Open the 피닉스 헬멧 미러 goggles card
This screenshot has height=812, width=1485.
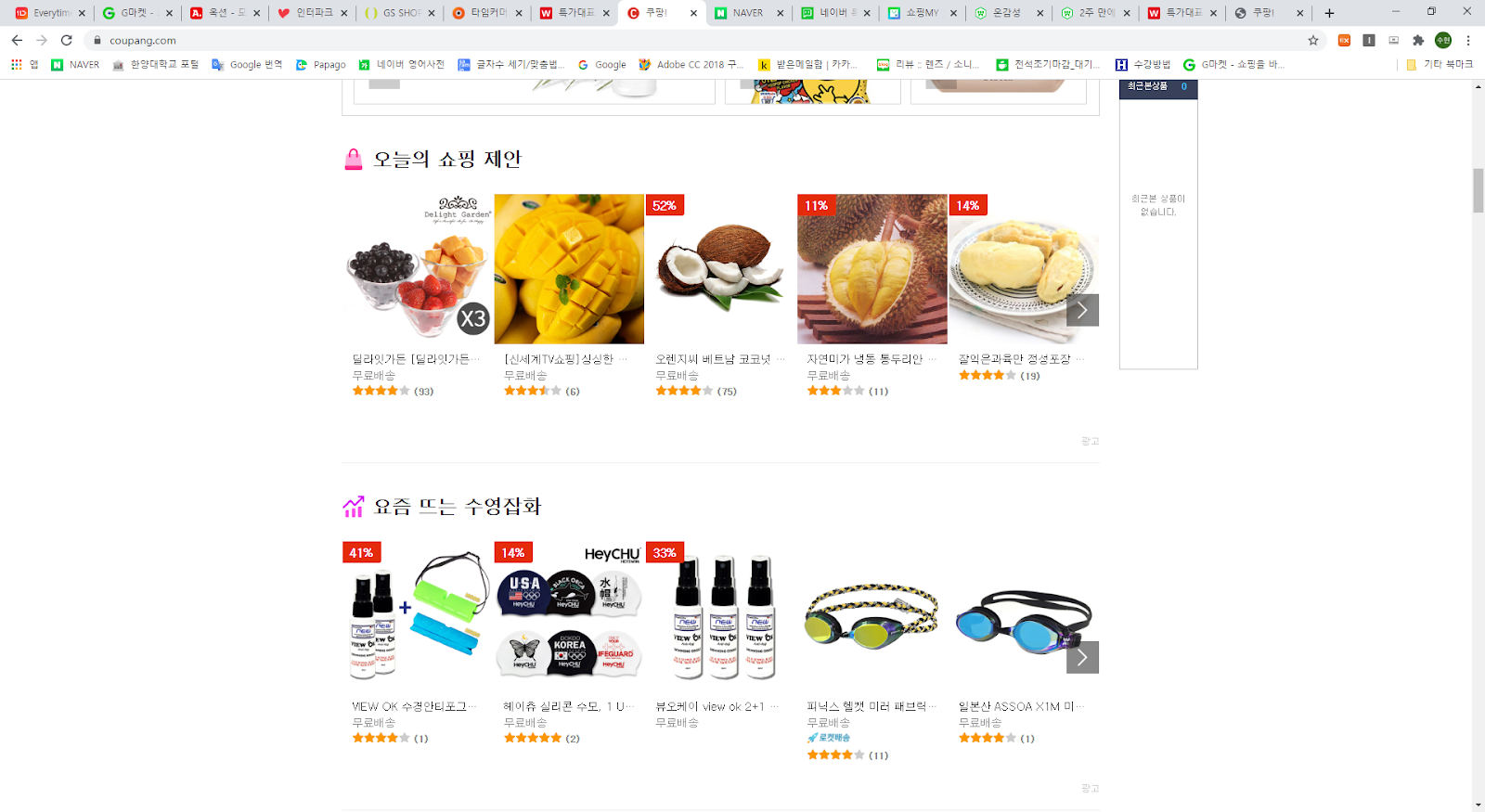tap(872, 617)
